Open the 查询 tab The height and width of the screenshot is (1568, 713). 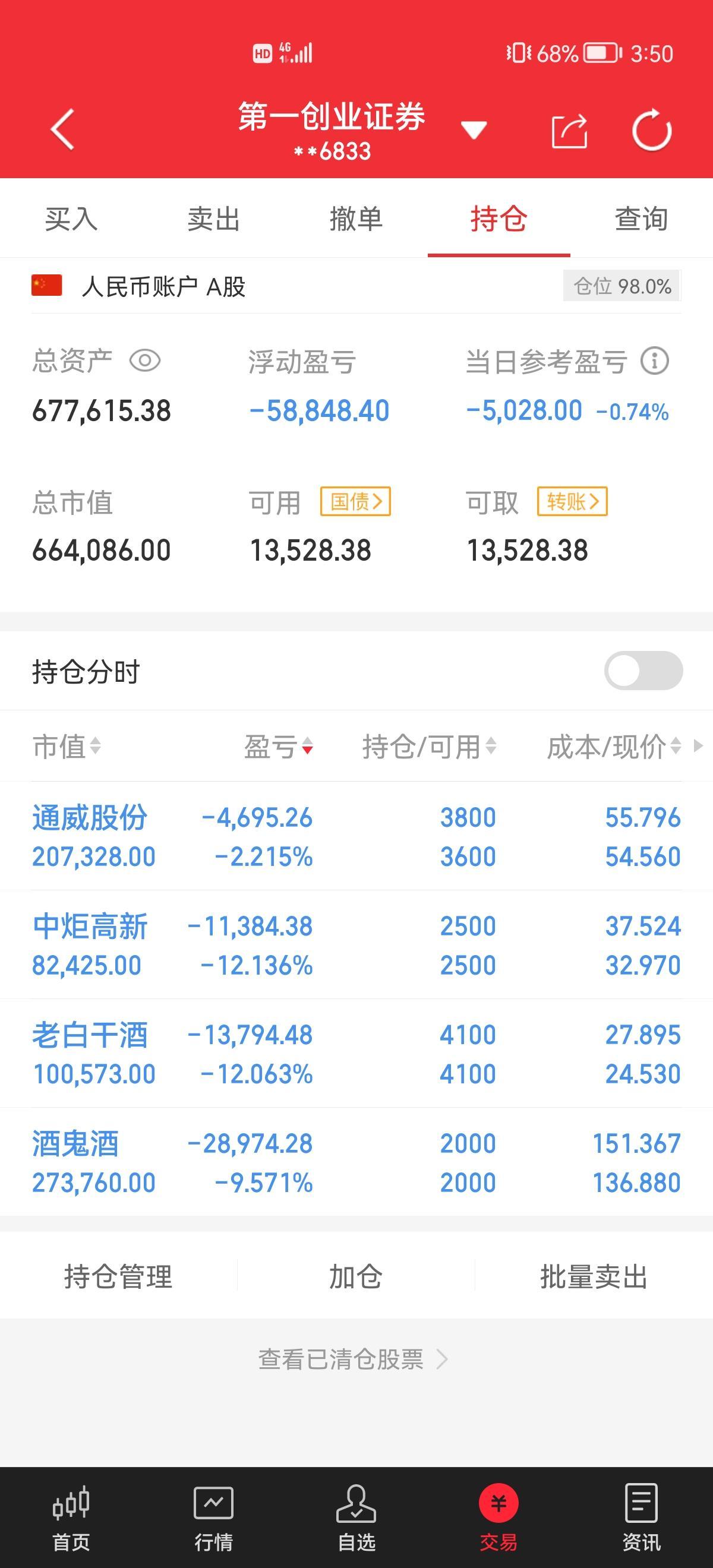coord(641,219)
